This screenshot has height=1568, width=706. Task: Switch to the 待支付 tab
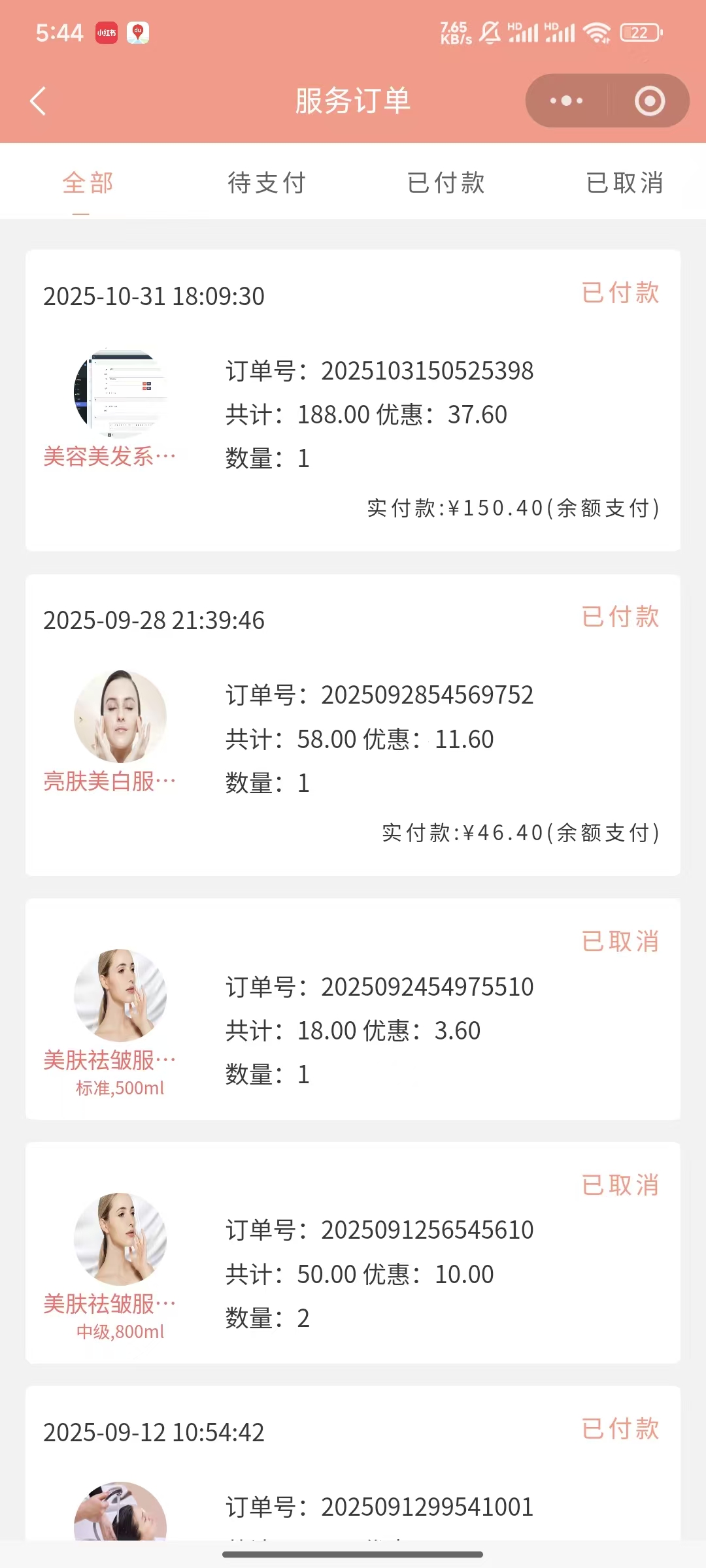coord(267,183)
